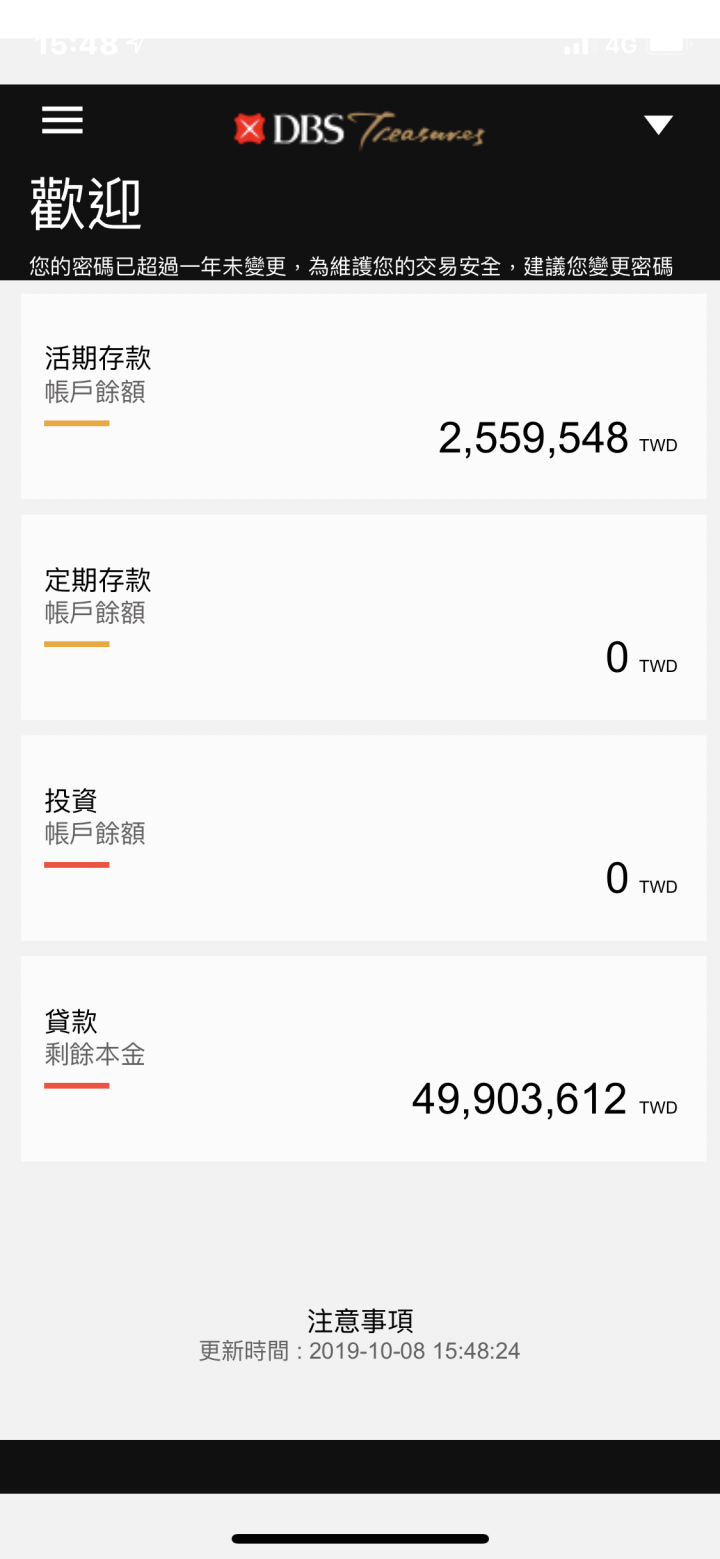The height and width of the screenshot is (1559, 720).
Task: Expand the top-right dropdown arrow
Action: pyautogui.click(x=658, y=125)
